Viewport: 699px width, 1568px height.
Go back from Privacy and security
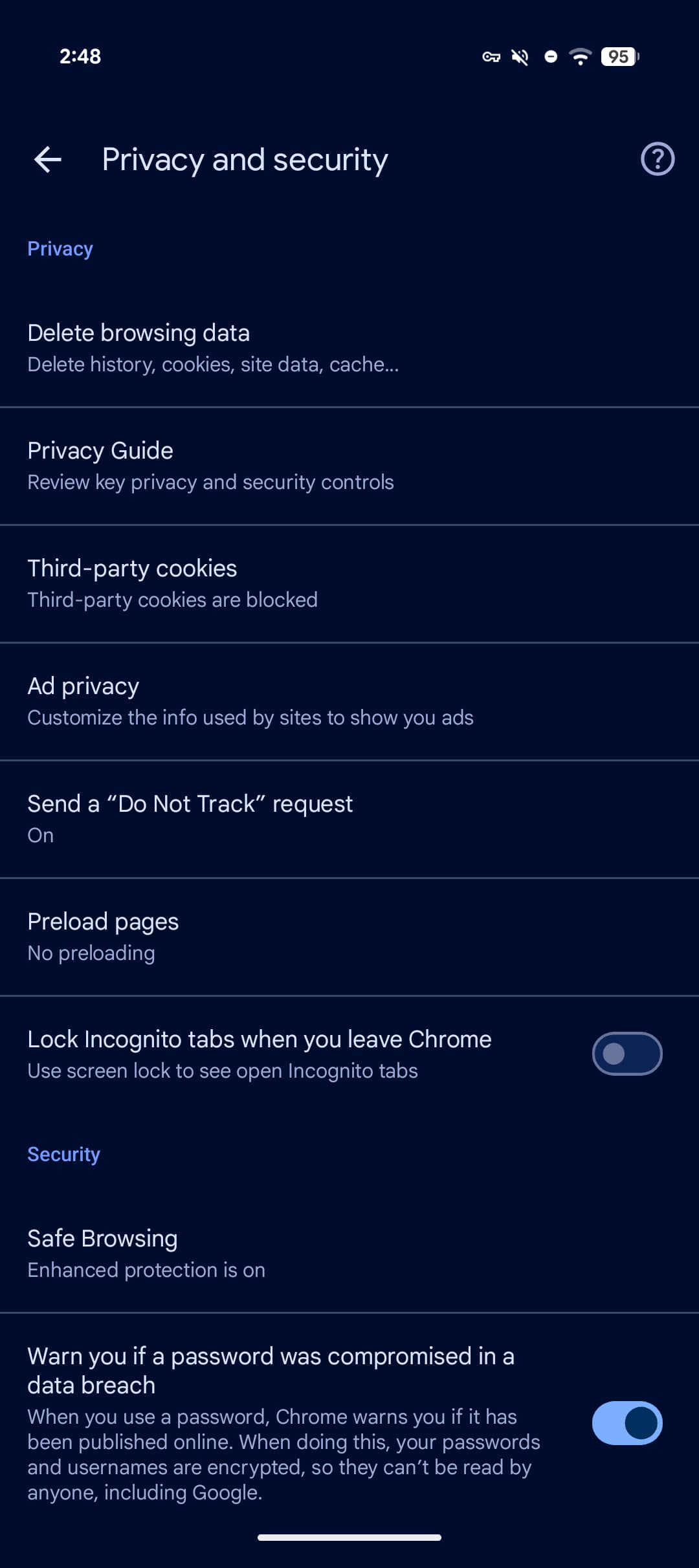click(48, 159)
